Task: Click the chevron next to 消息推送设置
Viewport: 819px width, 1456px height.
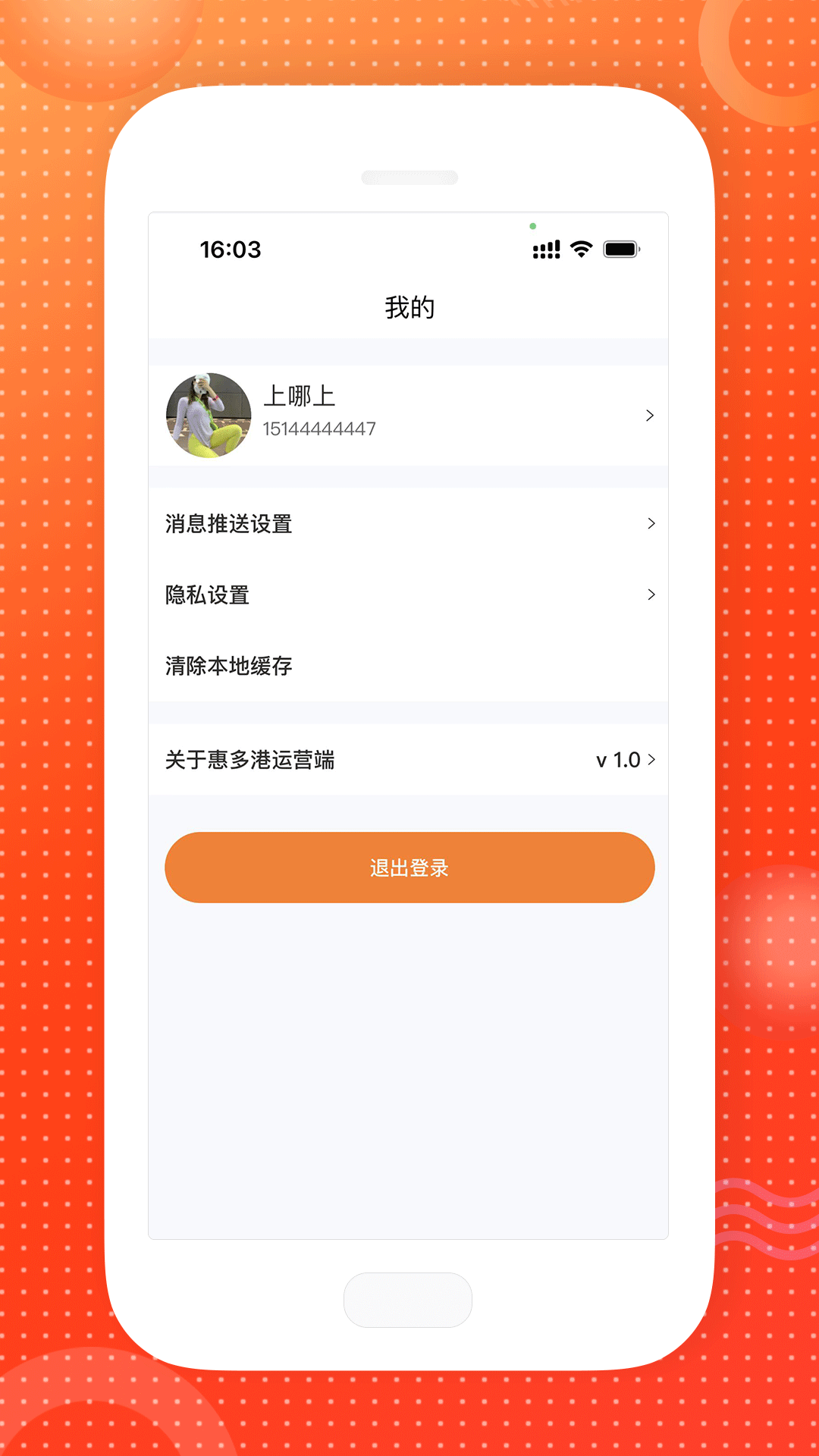Action: coord(651,523)
